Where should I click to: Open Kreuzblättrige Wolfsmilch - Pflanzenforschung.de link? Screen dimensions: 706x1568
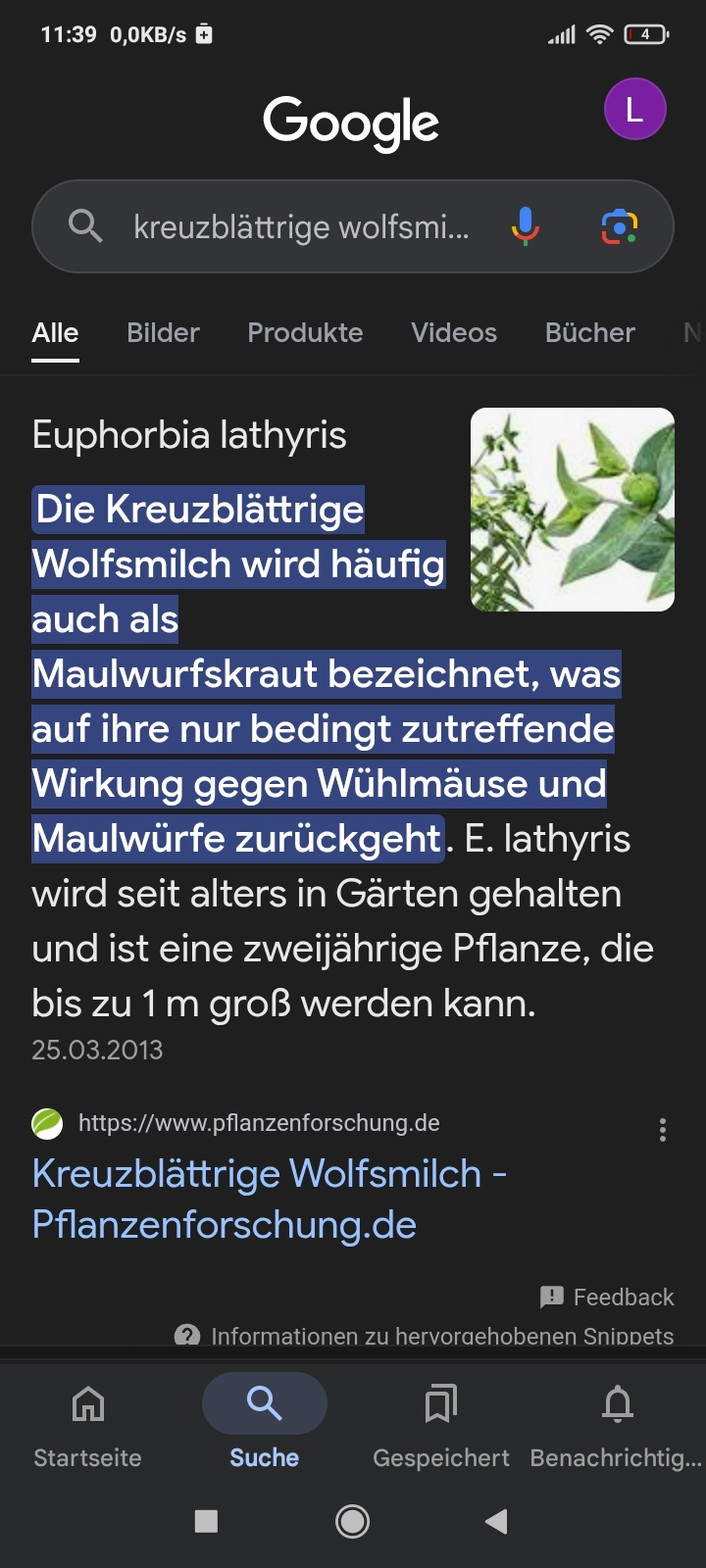point(269,1199)
